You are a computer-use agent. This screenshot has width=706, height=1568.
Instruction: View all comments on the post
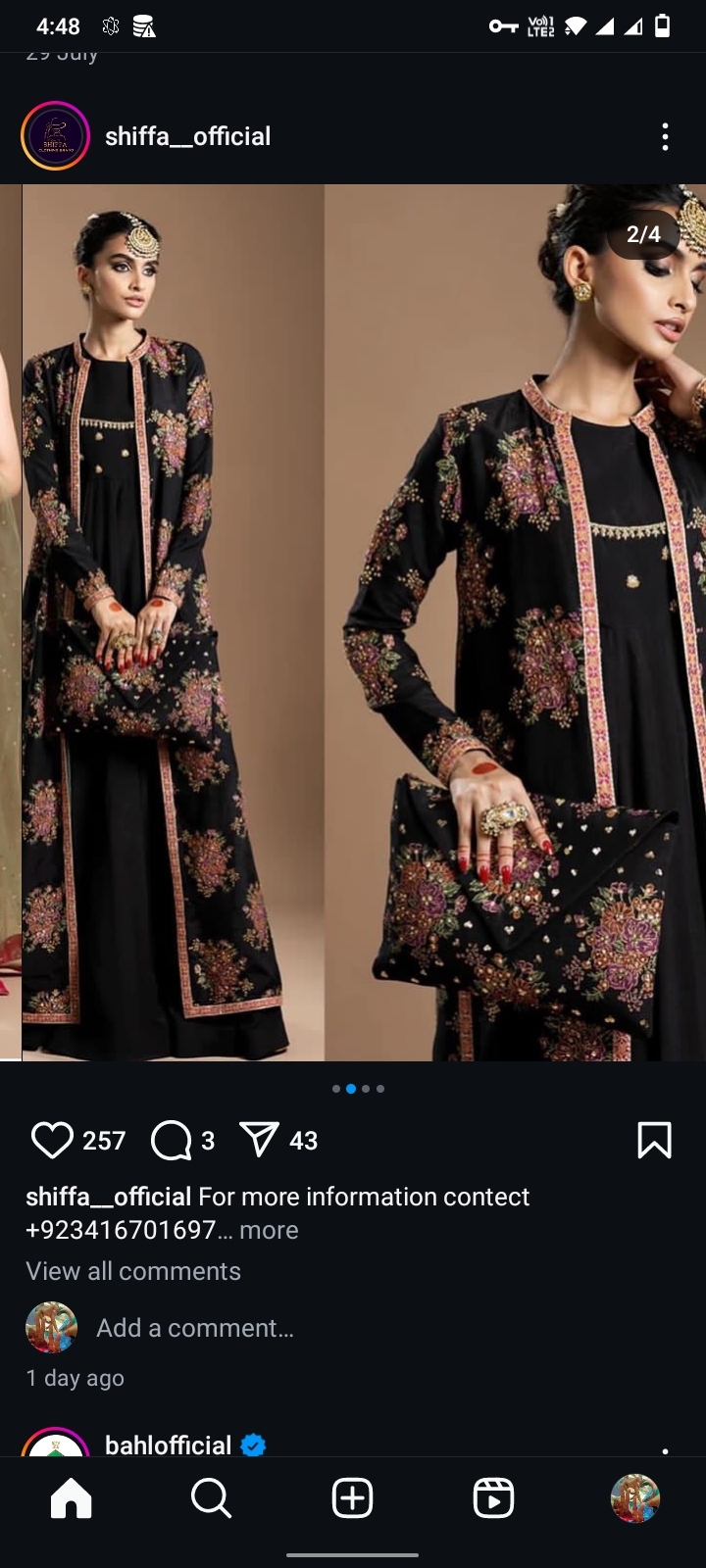[x=133, y=1271]
